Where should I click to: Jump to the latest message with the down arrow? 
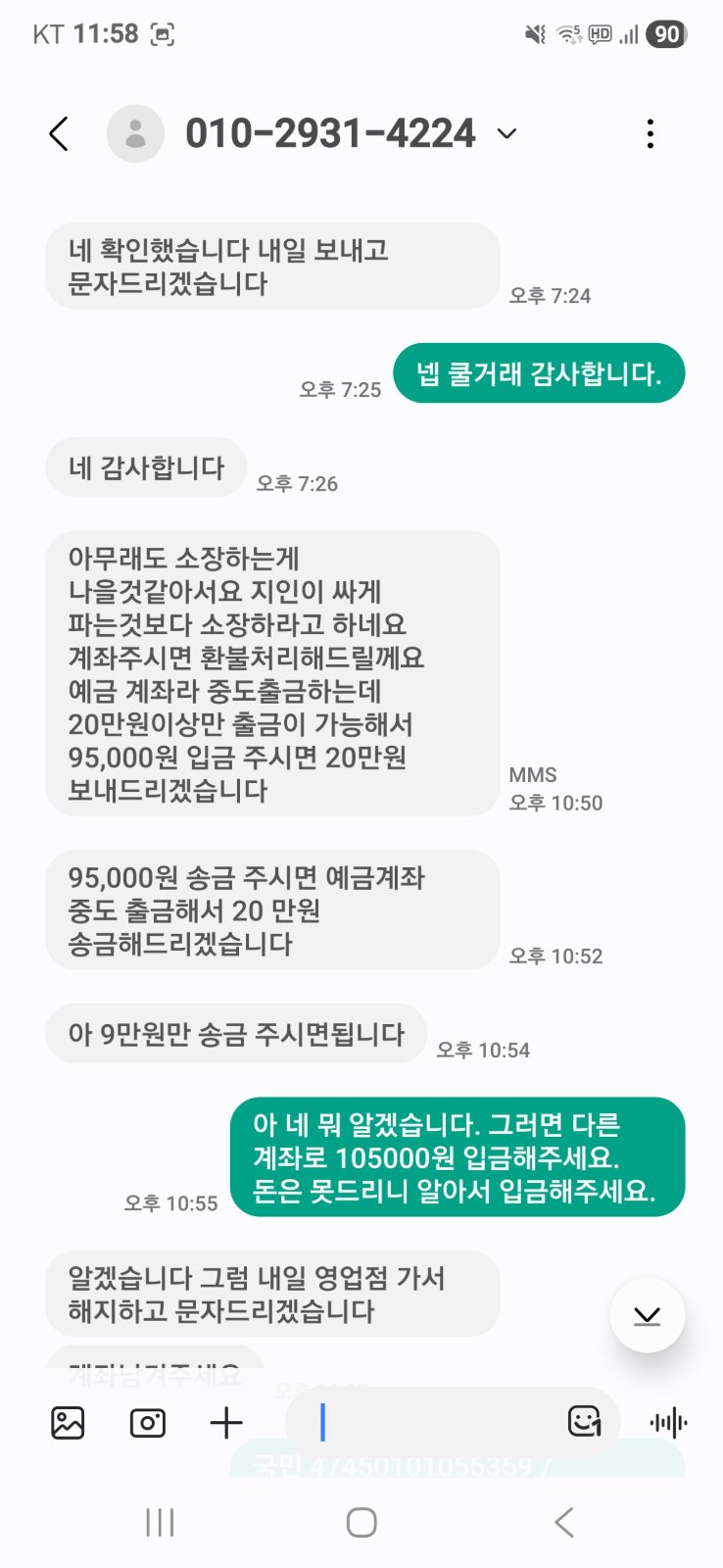click(647, 1315)
